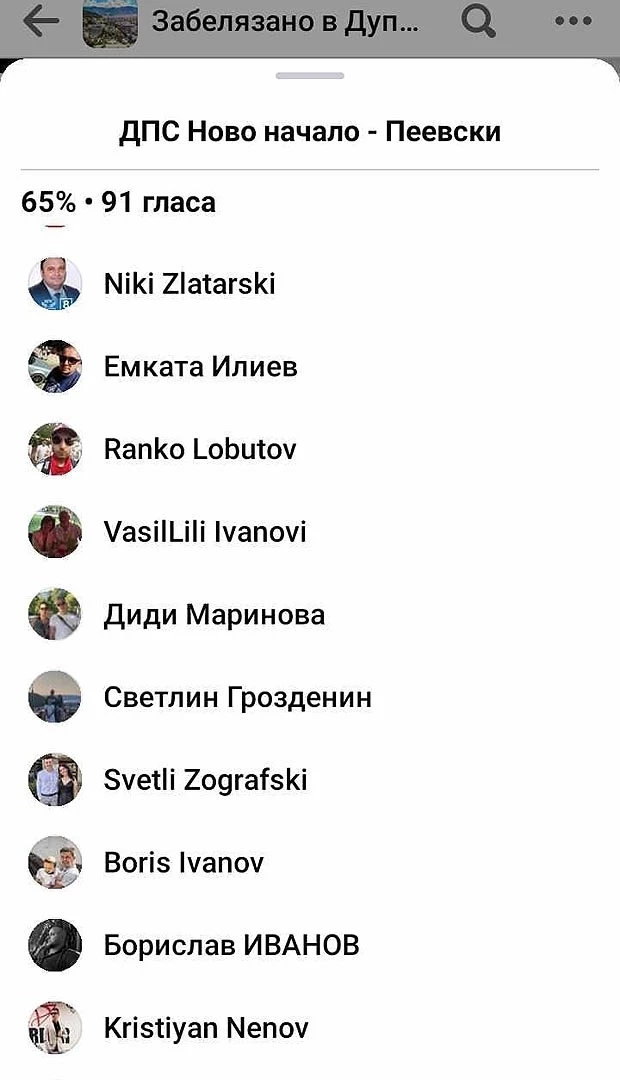Tap the bottom sheet drag handle
The image size is (620, 1080).
[x=310, y=76]
